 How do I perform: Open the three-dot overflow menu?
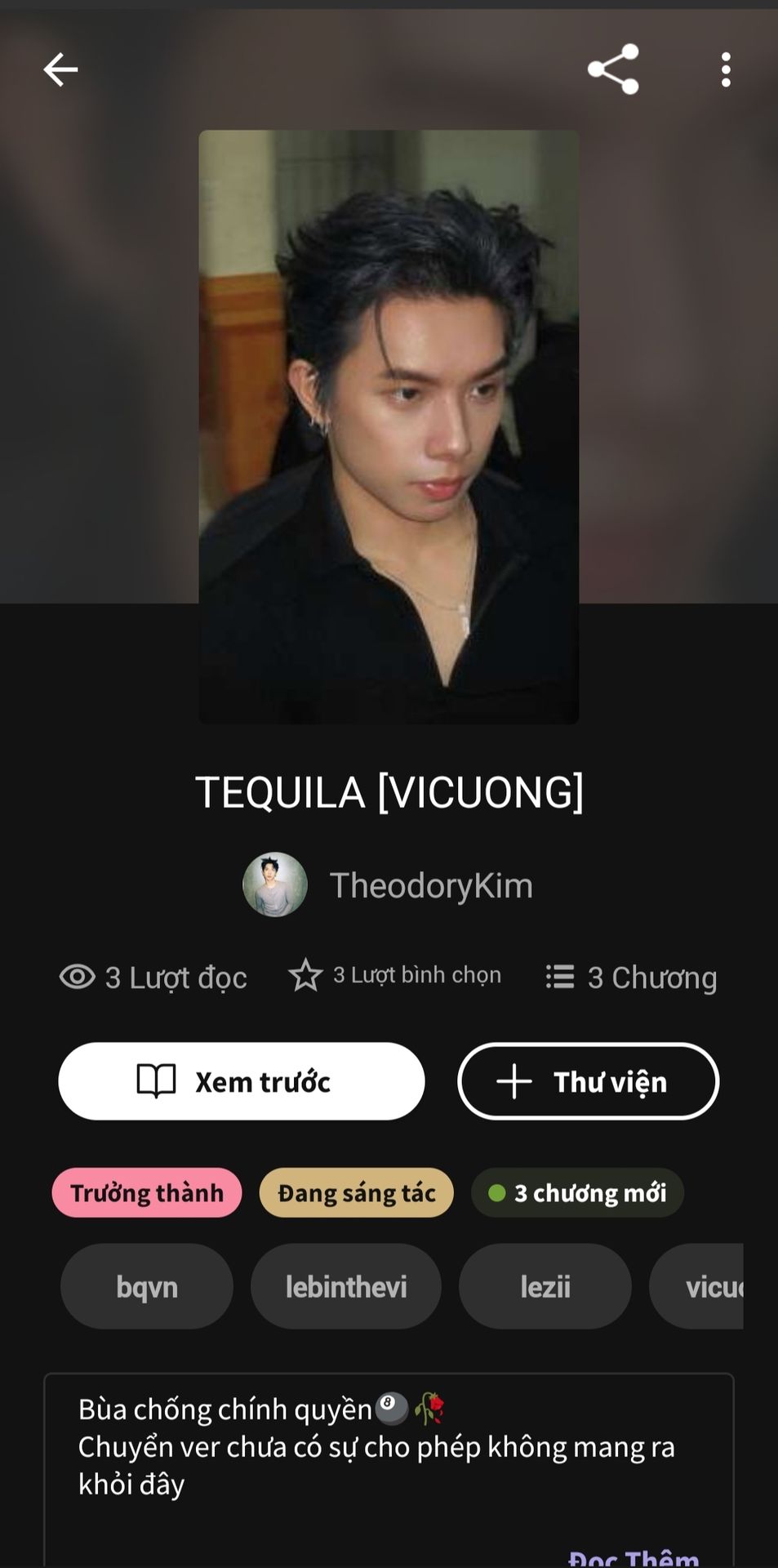(726, 70)
